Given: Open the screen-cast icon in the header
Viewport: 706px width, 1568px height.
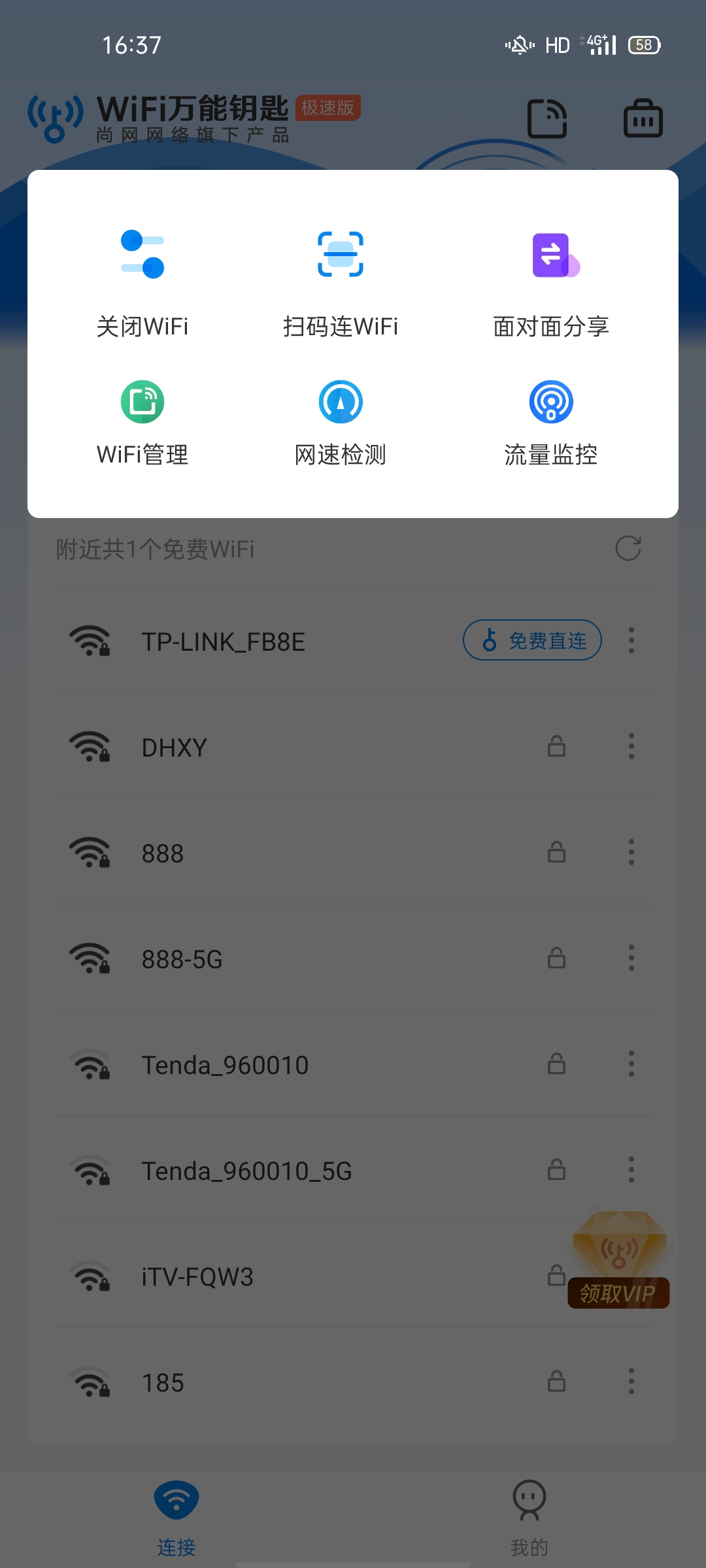Looking at the screenshot, I should (x=547, y=119).
